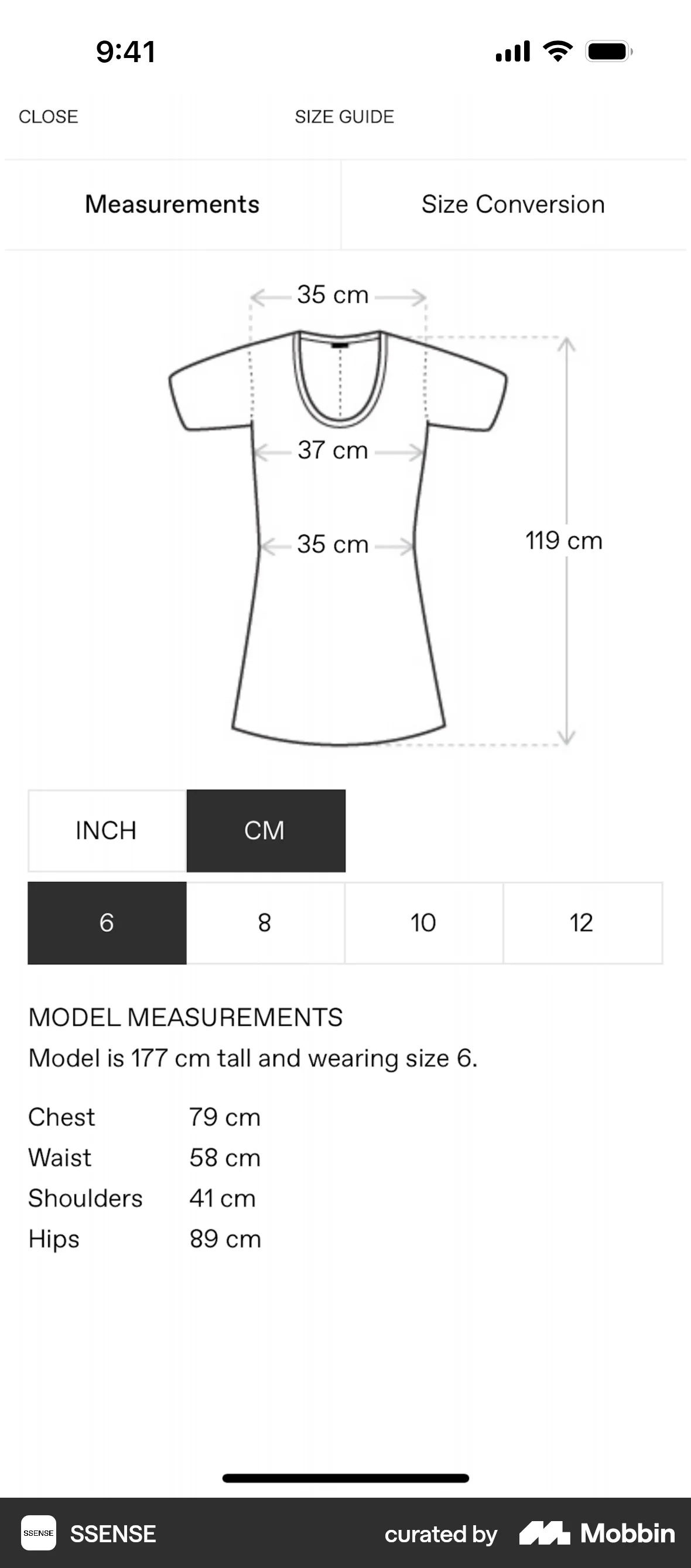Close the size guide
This screenshot has height=1568, width=691.
(49, 115)
